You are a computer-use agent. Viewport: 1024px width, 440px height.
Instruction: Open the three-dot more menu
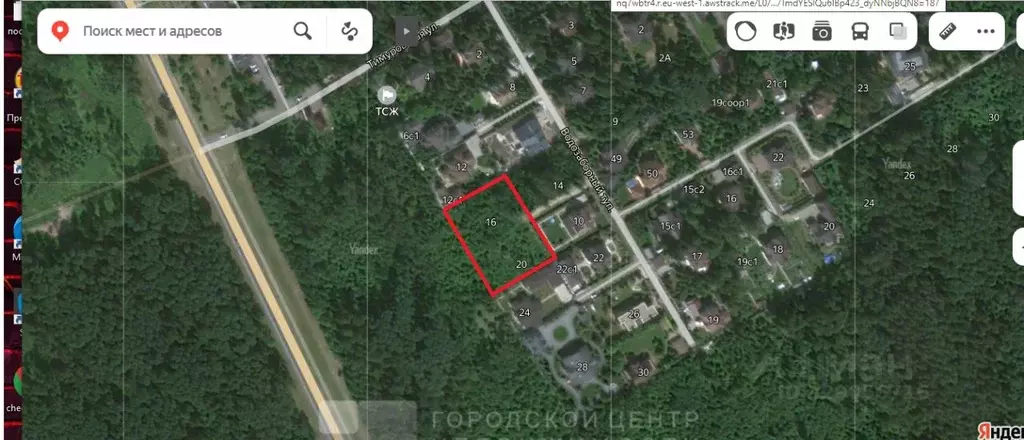point(986,32)
